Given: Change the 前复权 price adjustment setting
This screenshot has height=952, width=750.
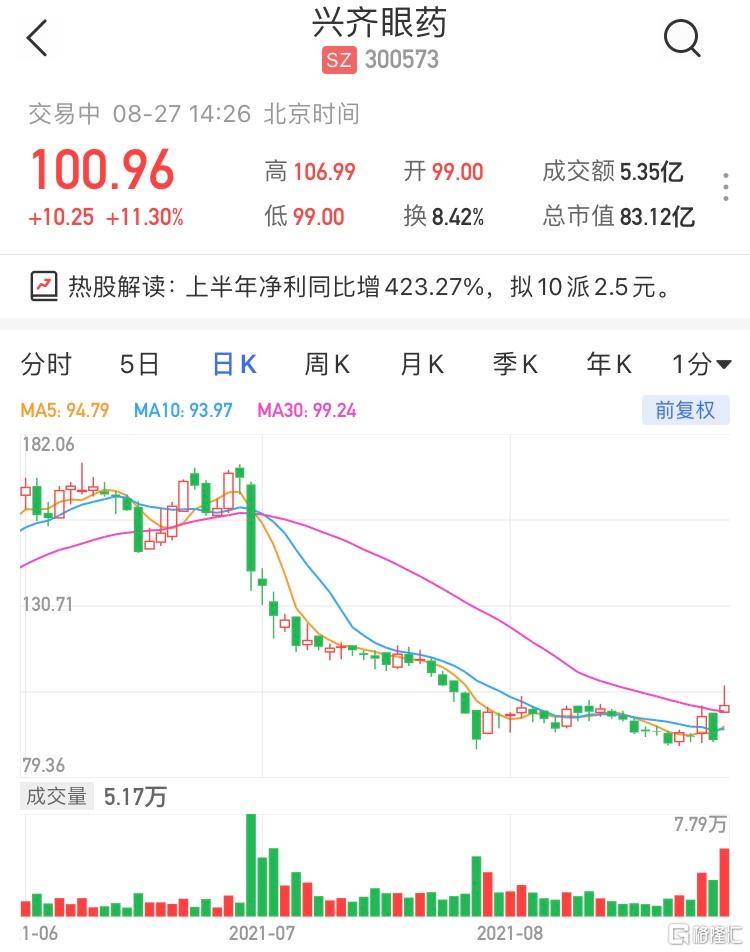Looking at the screenshot, I should 685,410.
